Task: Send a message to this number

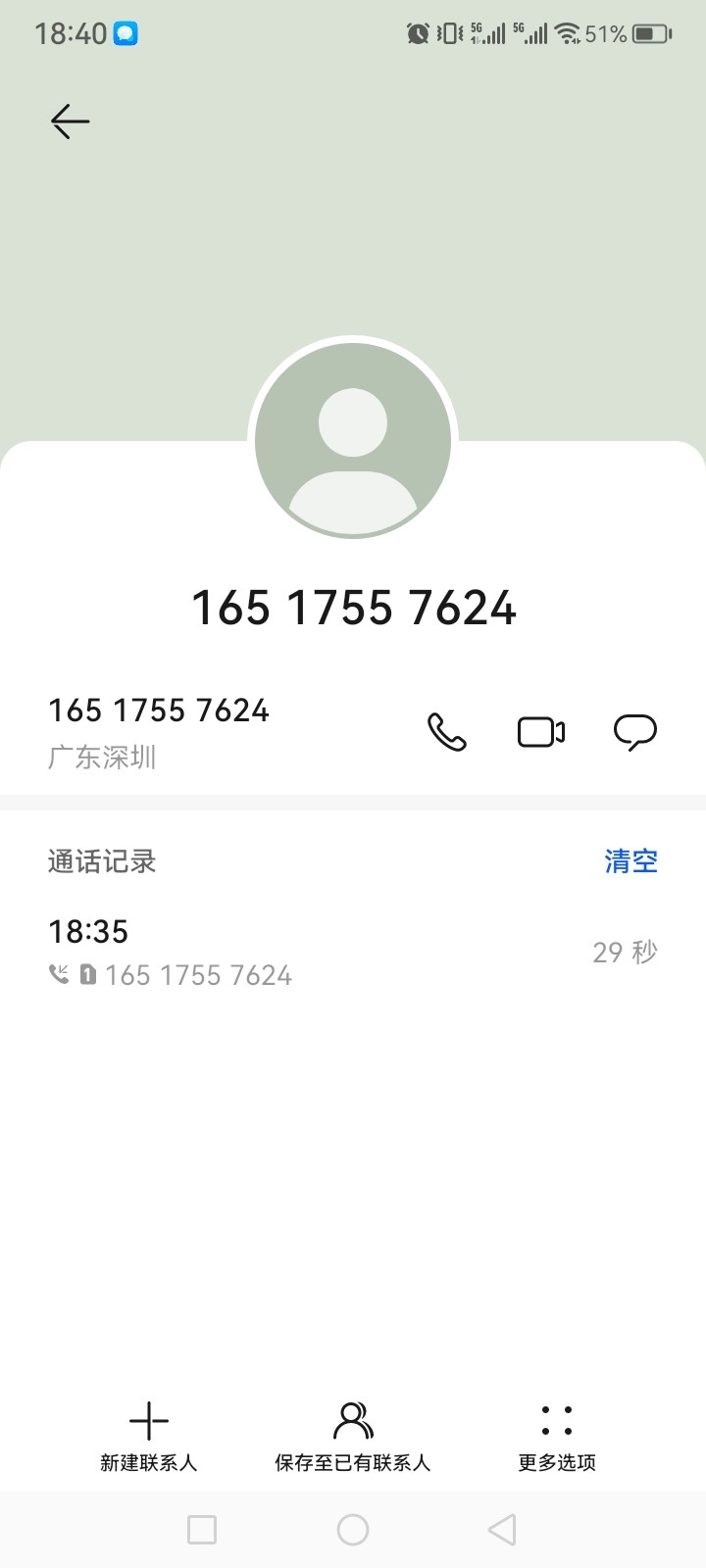Action: (x=634, y=732)
